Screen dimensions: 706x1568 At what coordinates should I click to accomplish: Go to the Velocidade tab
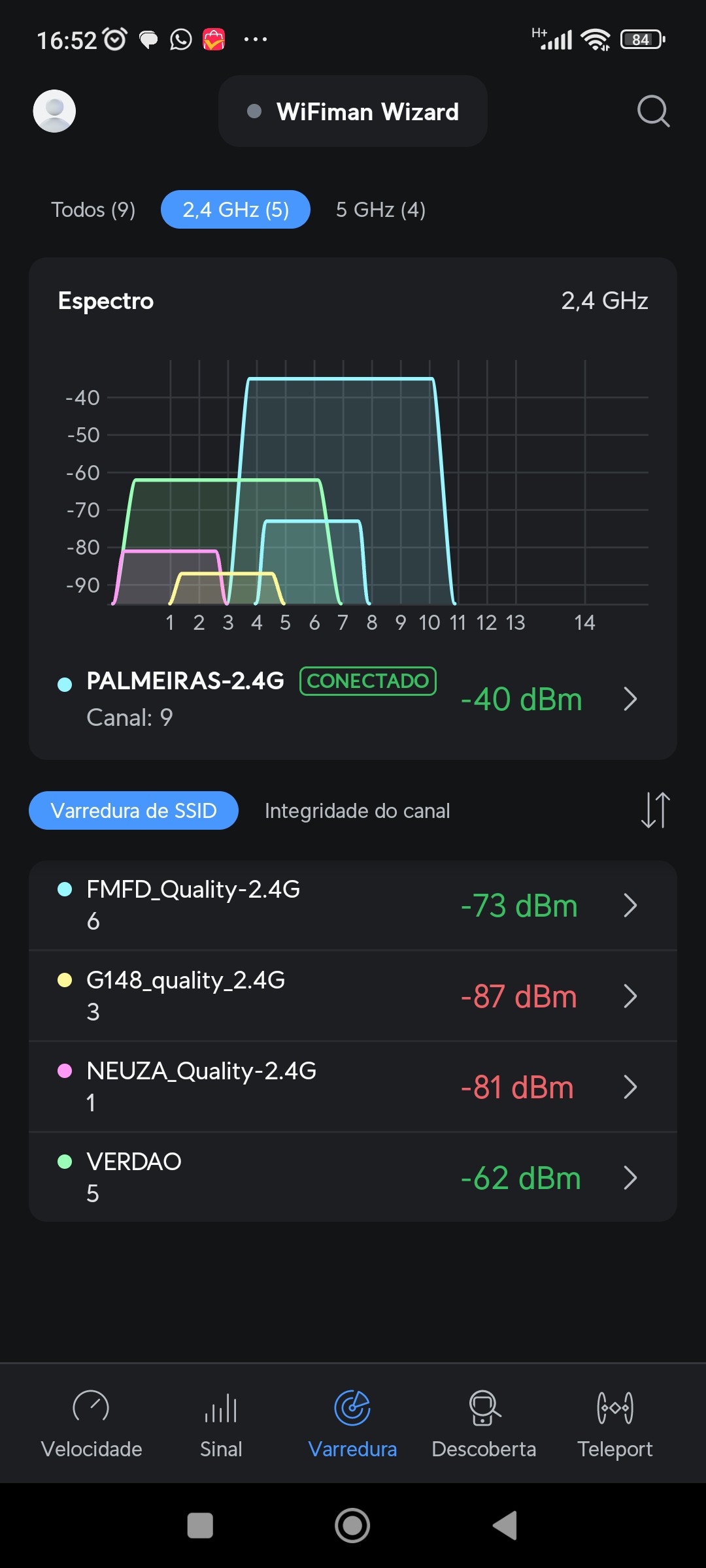pyautogui.click(x=92, y=1424)
